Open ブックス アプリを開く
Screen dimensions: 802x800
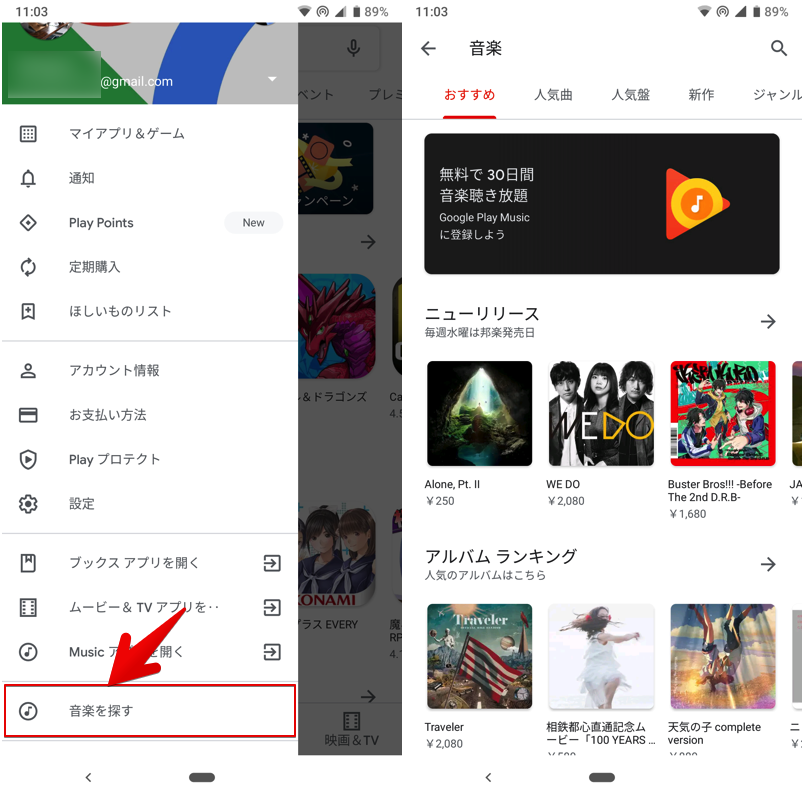click(x=134, y=563)
